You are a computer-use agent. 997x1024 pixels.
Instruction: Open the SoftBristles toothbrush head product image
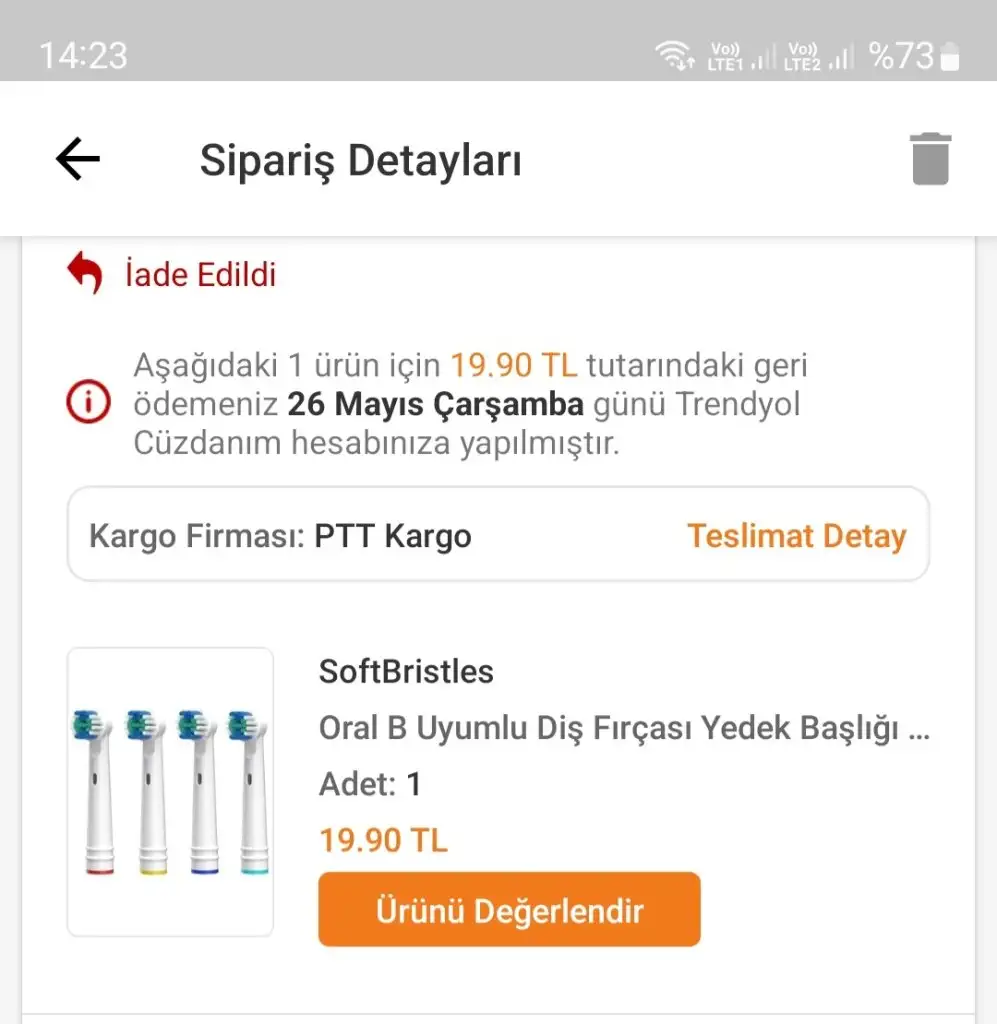click(x=170, y=791)
